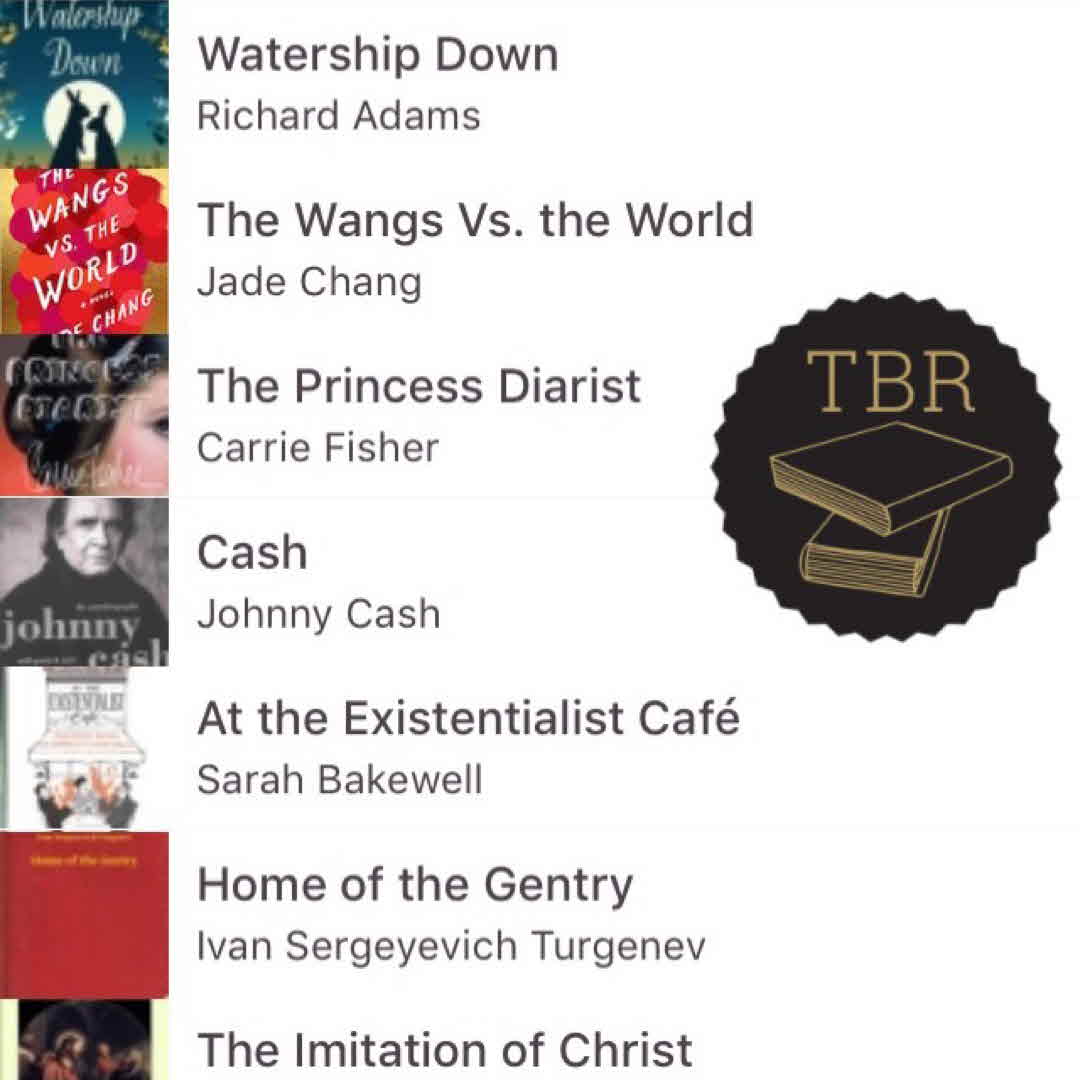
Task: View the Cash book by Johnny Cash
Action: point(252,552)
